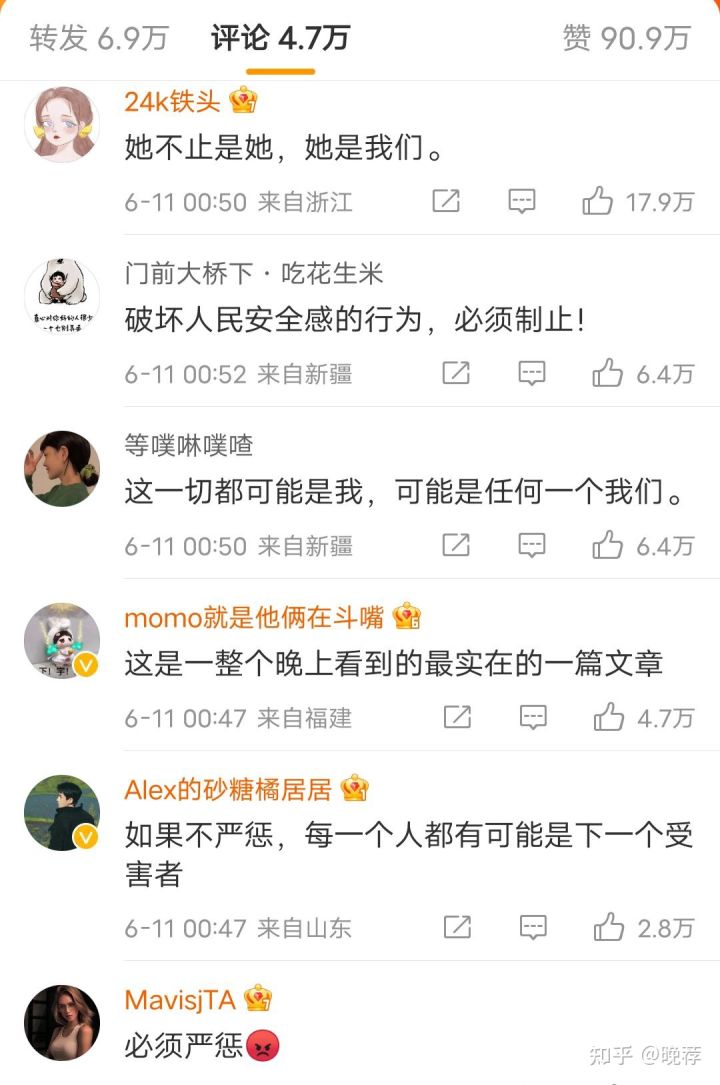
Task: Share the comment by 等噗咻噗喳
Action: [x=456, y=545]
